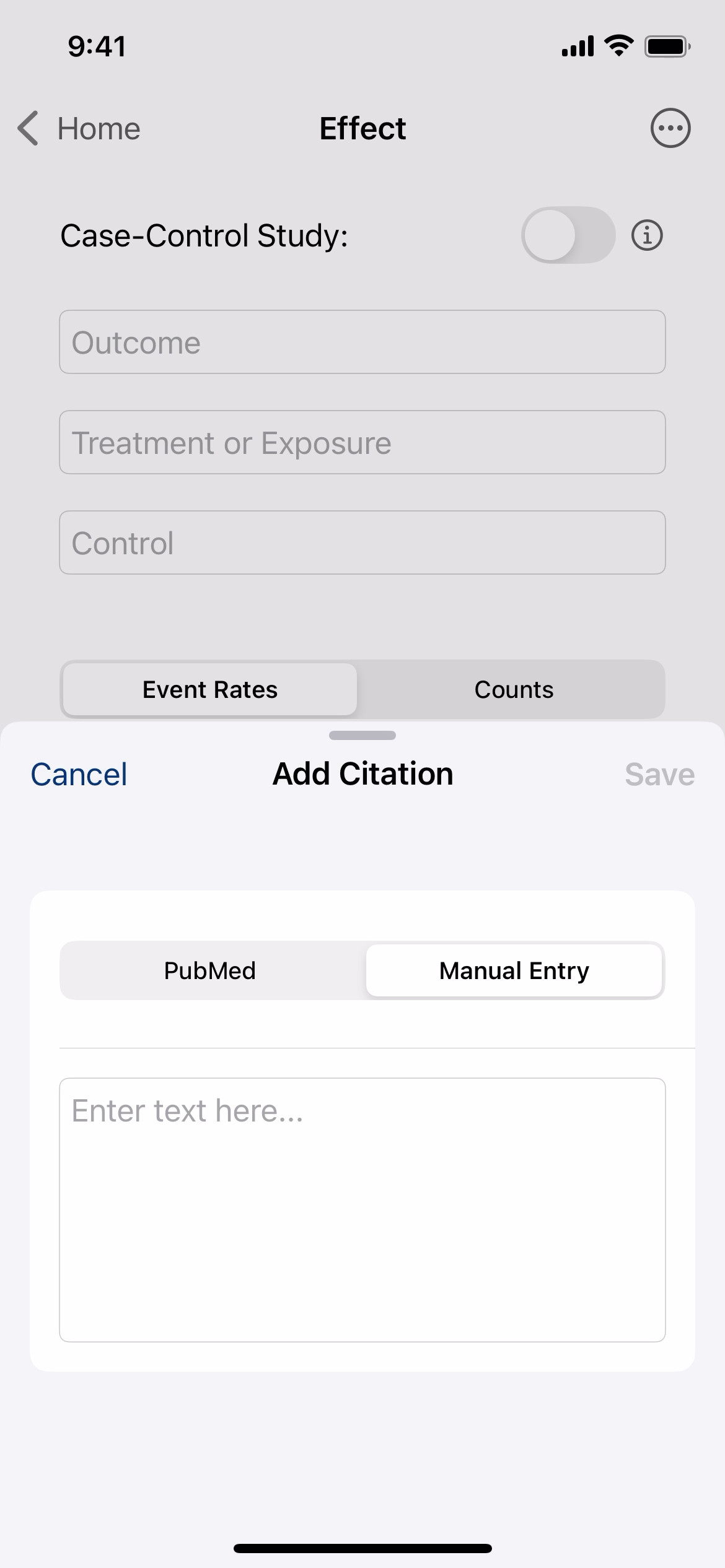725x1568 pixels.
Task: Select the Manual Entry segment
Action: 514,970
